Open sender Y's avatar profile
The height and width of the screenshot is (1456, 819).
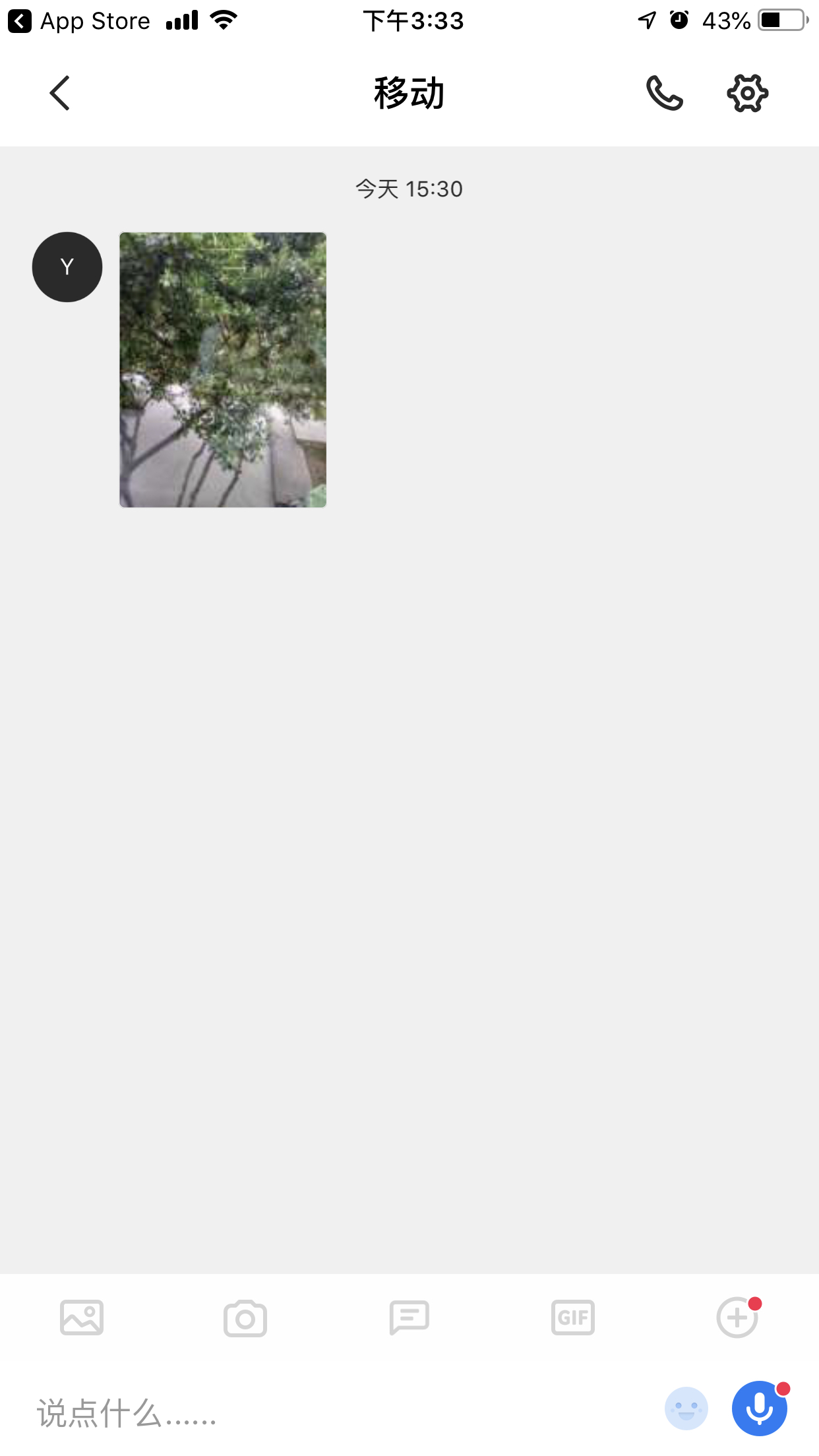[x=67, y=267]
